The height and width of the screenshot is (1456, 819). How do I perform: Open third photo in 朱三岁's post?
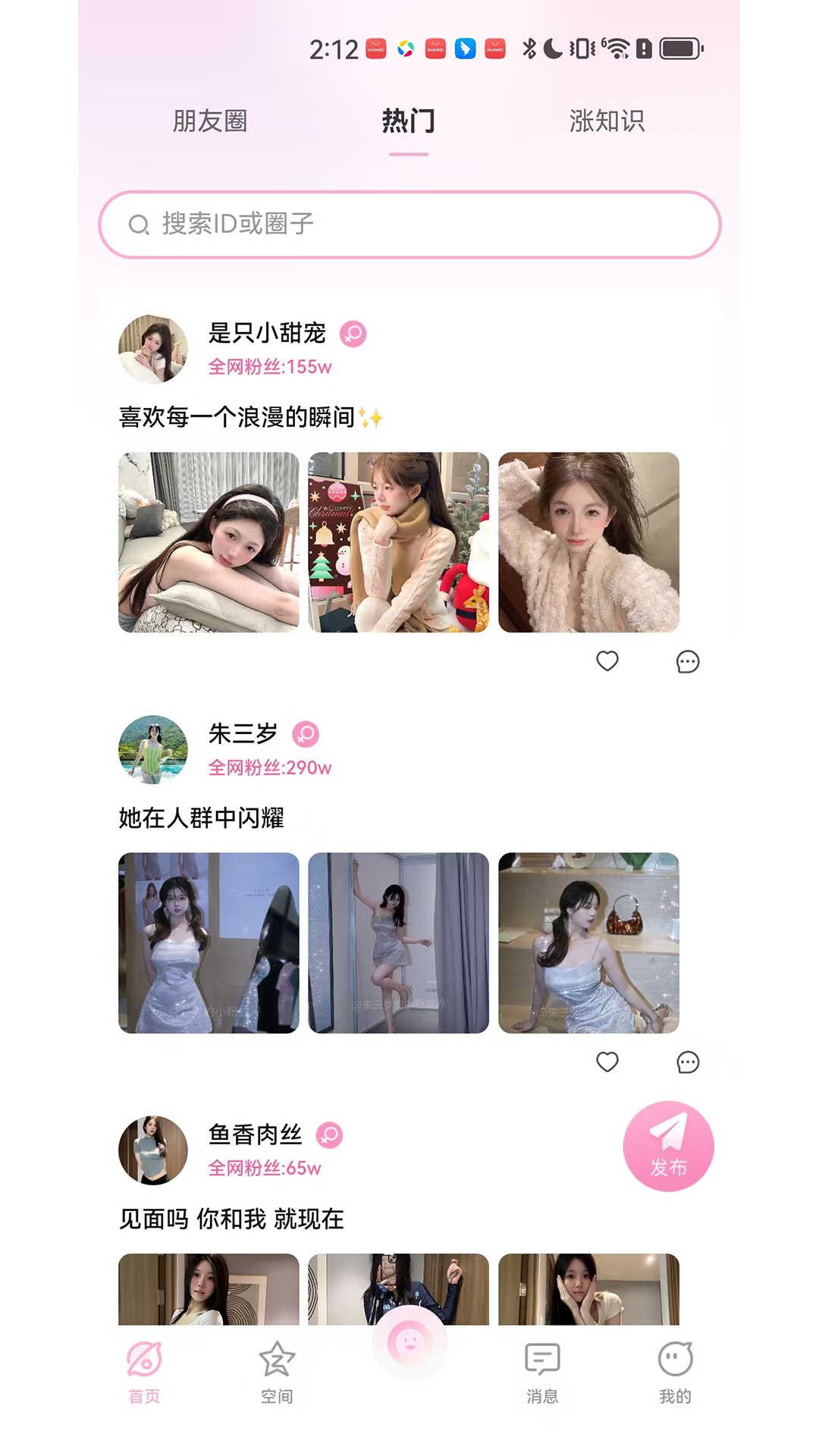pos(588,943)
